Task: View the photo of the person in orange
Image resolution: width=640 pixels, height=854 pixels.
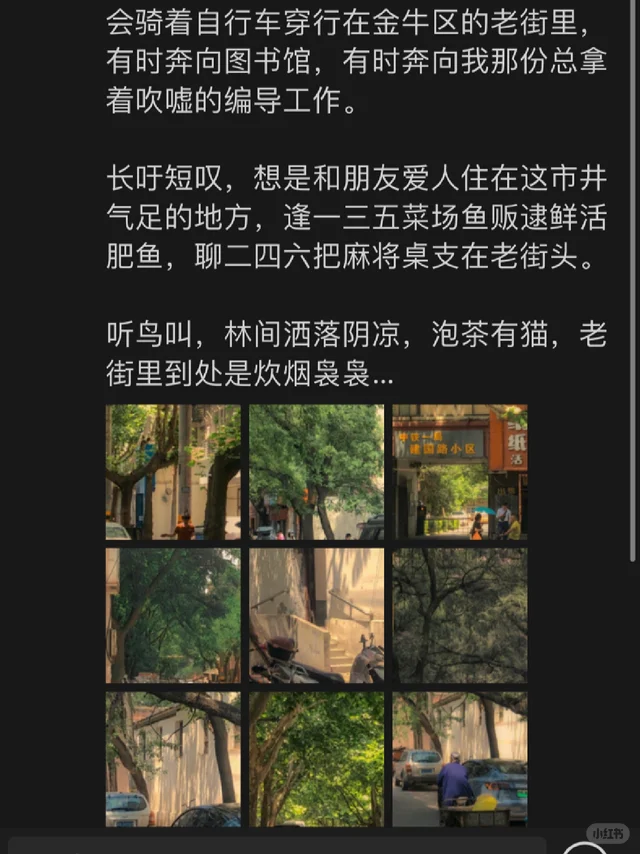Action: (173, 472)
